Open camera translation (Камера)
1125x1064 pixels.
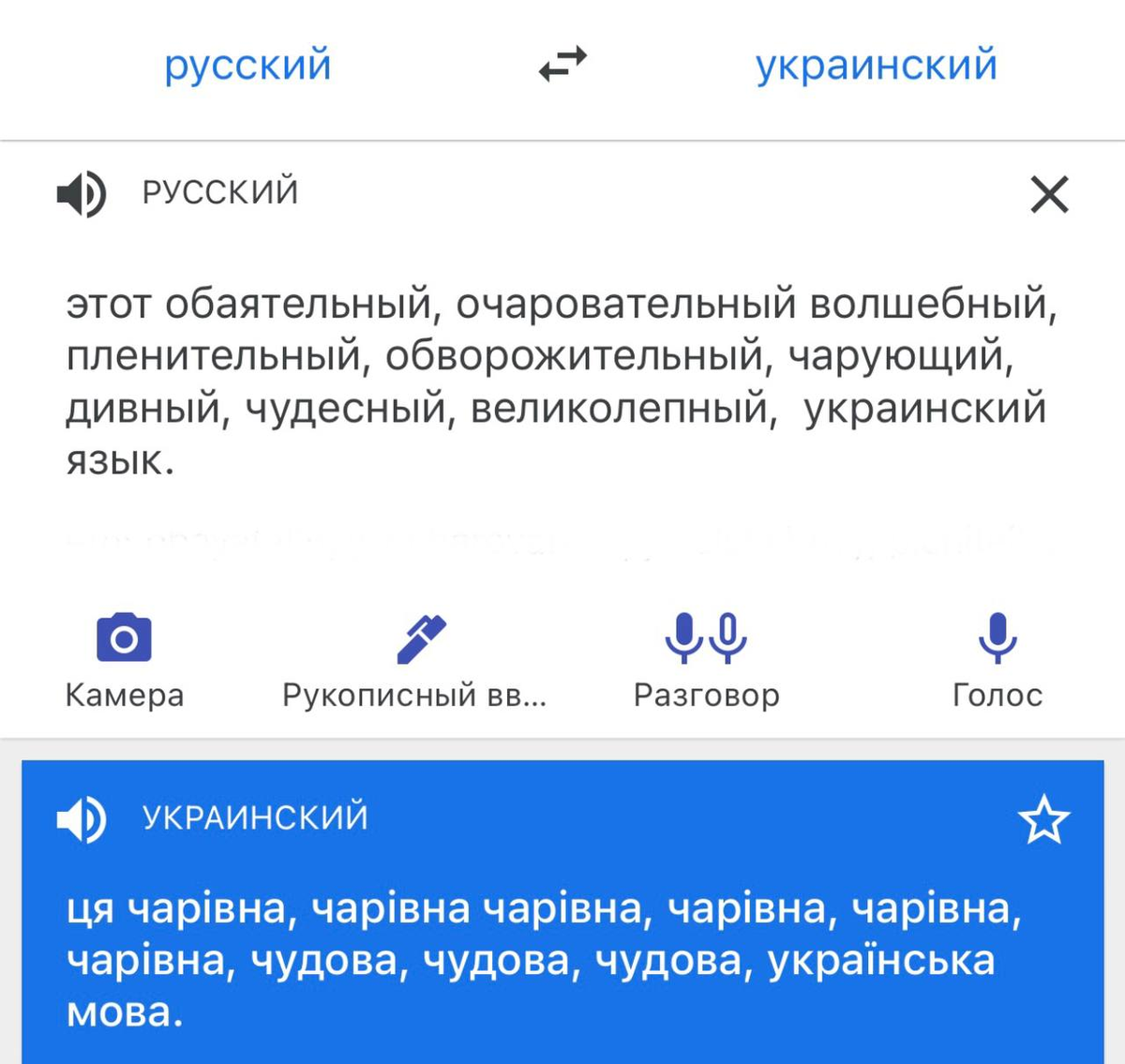click(x=124, y=659)
